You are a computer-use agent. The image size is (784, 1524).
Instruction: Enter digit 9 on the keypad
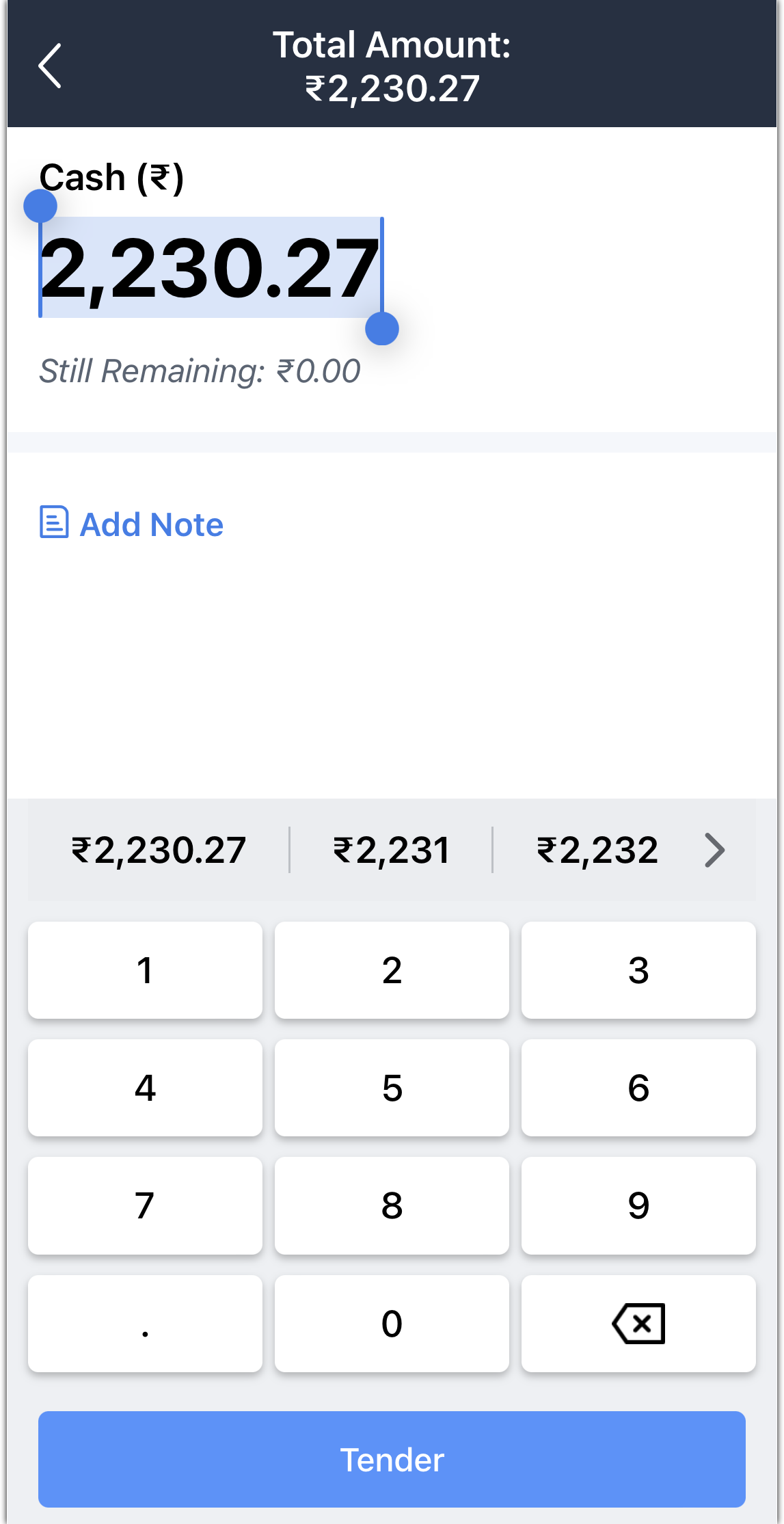pyautogui.click(x=638, y=1205)
